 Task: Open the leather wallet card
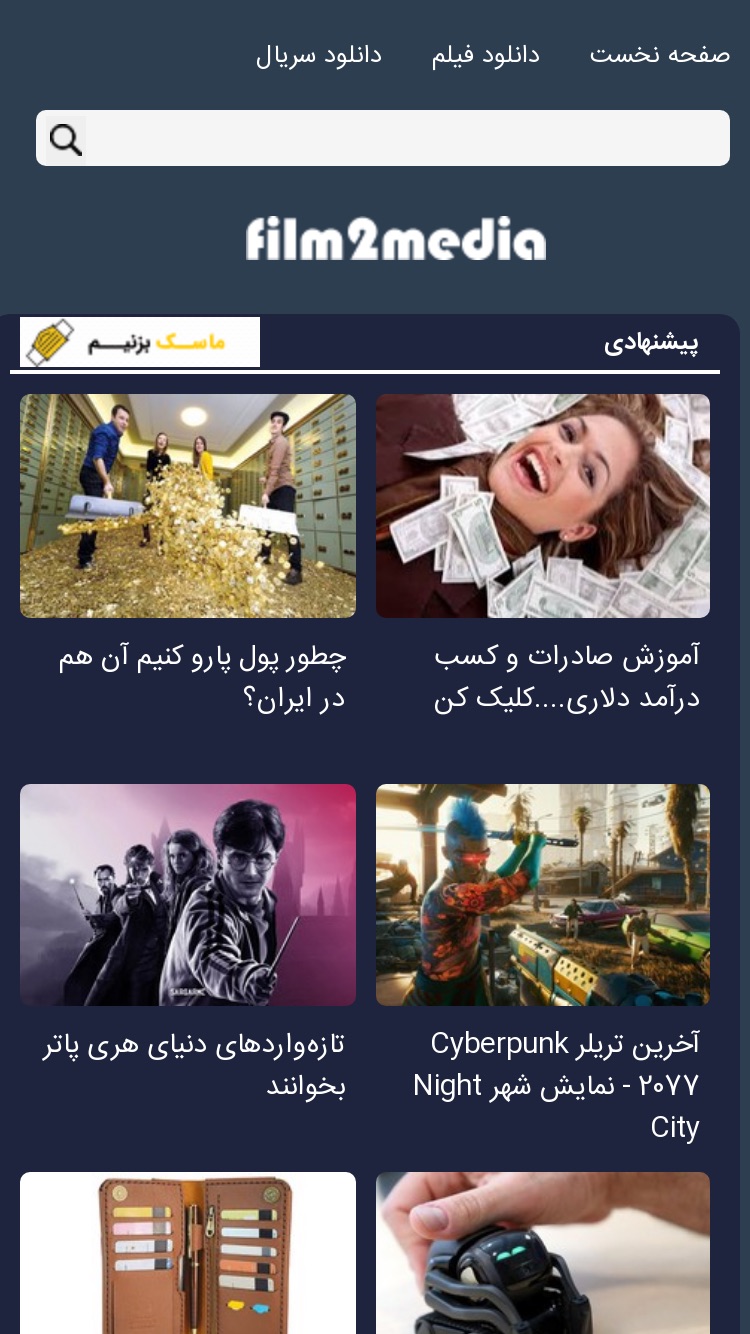[188, 1253]
